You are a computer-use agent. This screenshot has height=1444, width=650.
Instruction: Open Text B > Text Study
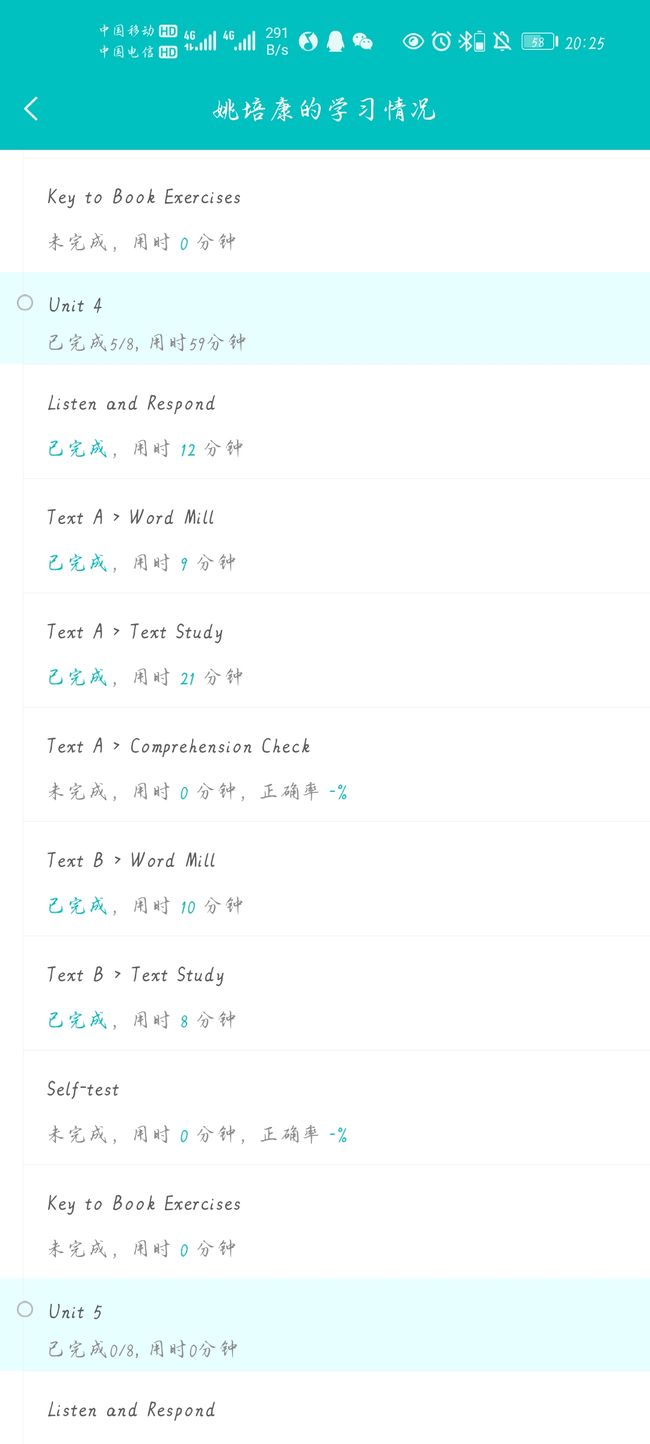click(x=337, y=994)
